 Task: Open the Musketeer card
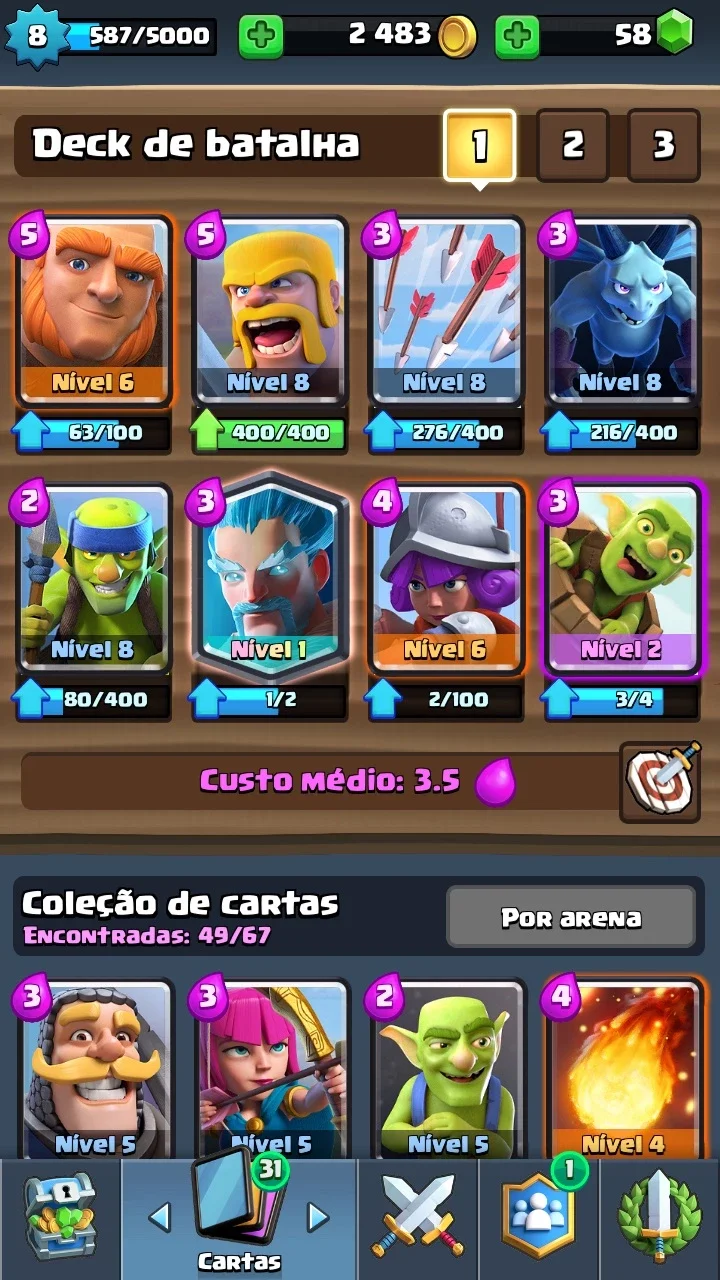[445, 578]
